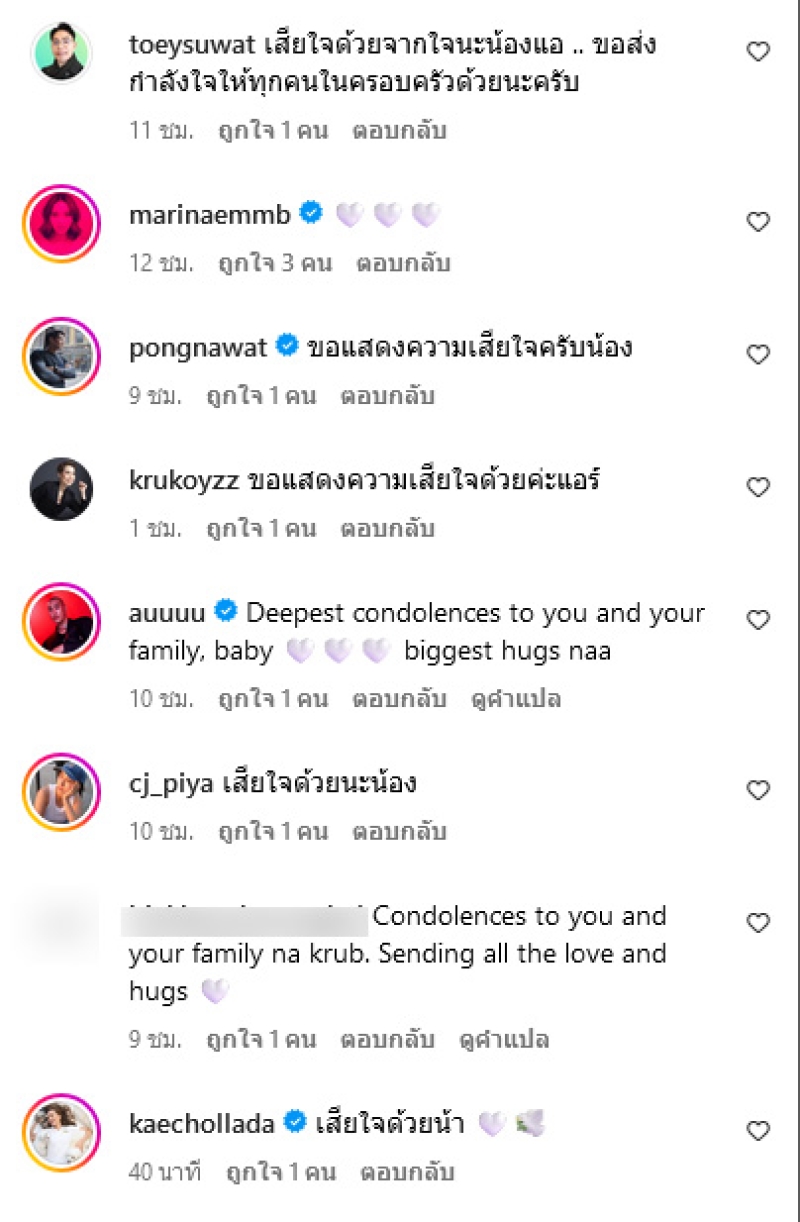Like auuuu's condolences comment
This screenshot has height=1222, width=800.
coord(759,620)
